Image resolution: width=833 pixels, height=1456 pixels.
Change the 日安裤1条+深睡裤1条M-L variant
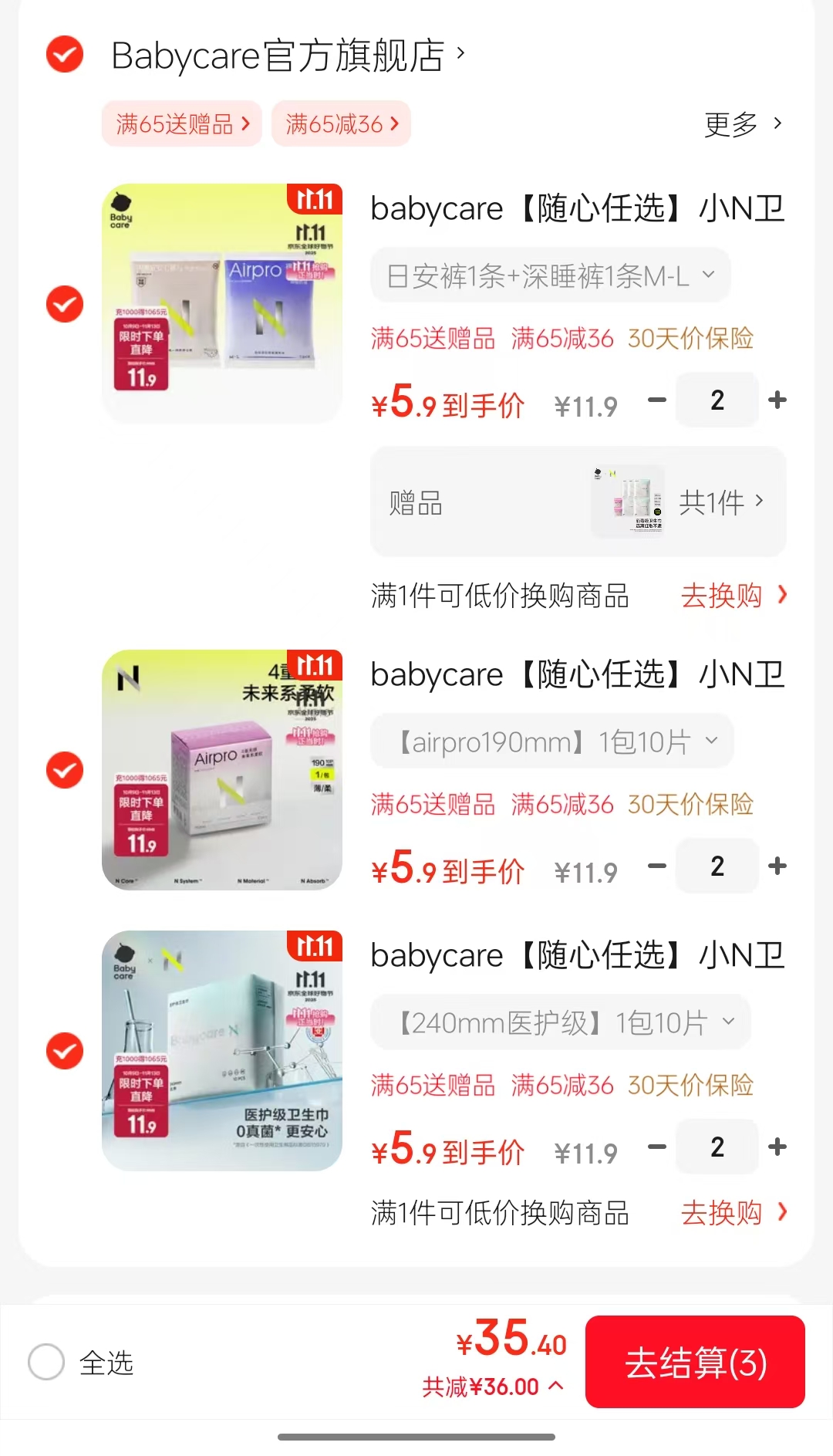(x=550, y=275)
